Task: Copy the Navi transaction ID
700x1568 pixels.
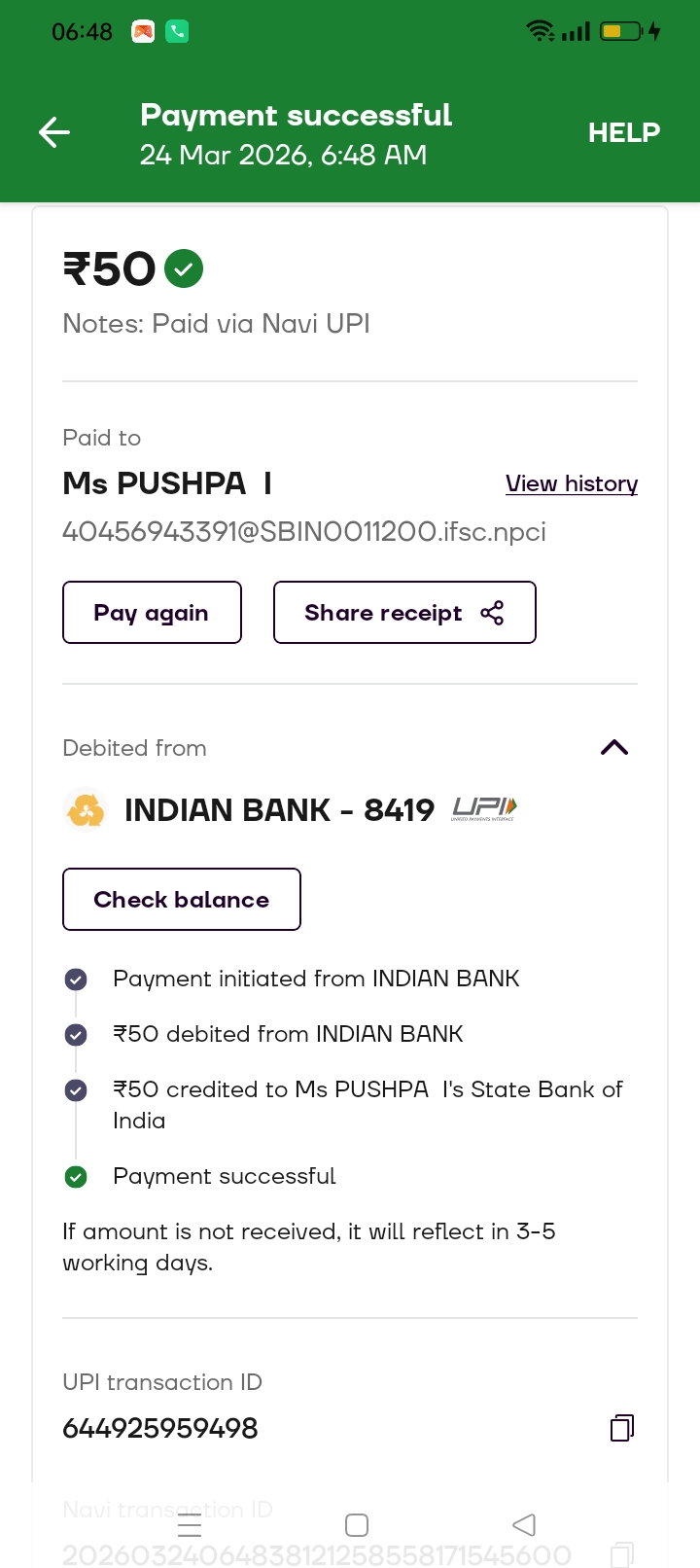Action: point(622,1553)
